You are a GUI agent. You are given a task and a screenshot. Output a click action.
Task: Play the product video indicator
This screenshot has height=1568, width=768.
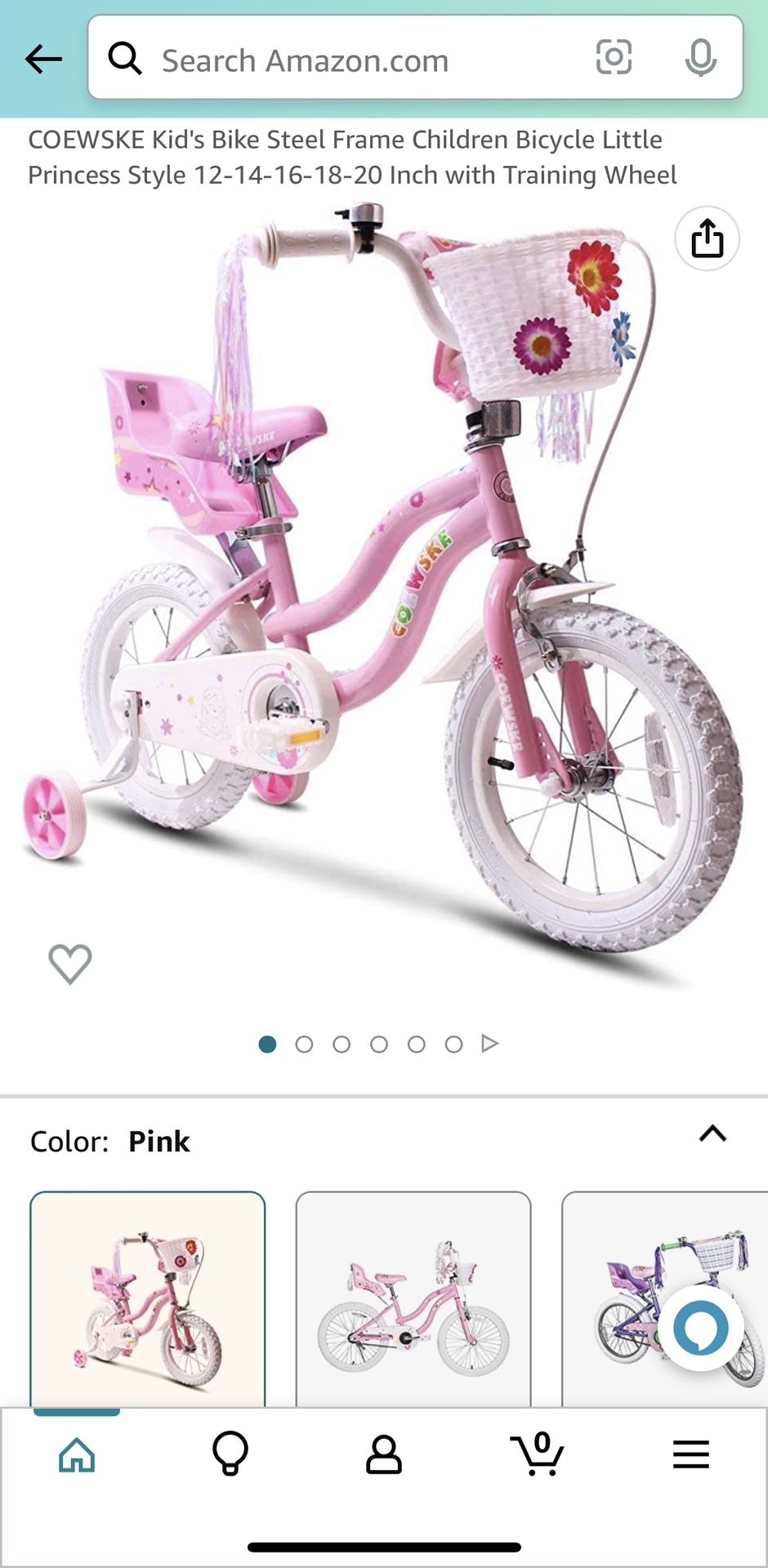tap(490, 1044)
